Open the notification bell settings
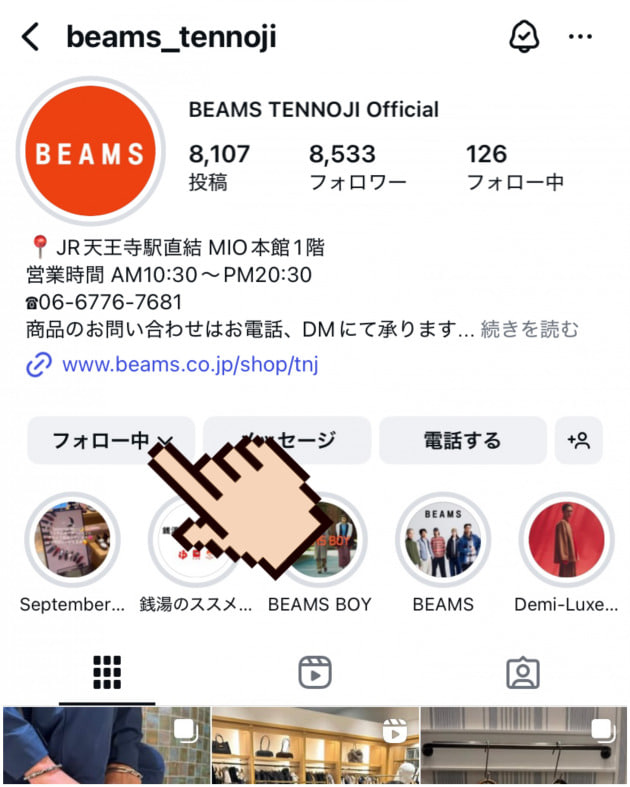Image resolution: width=630 pixels, height=787 pixels. tap(524, 38)
